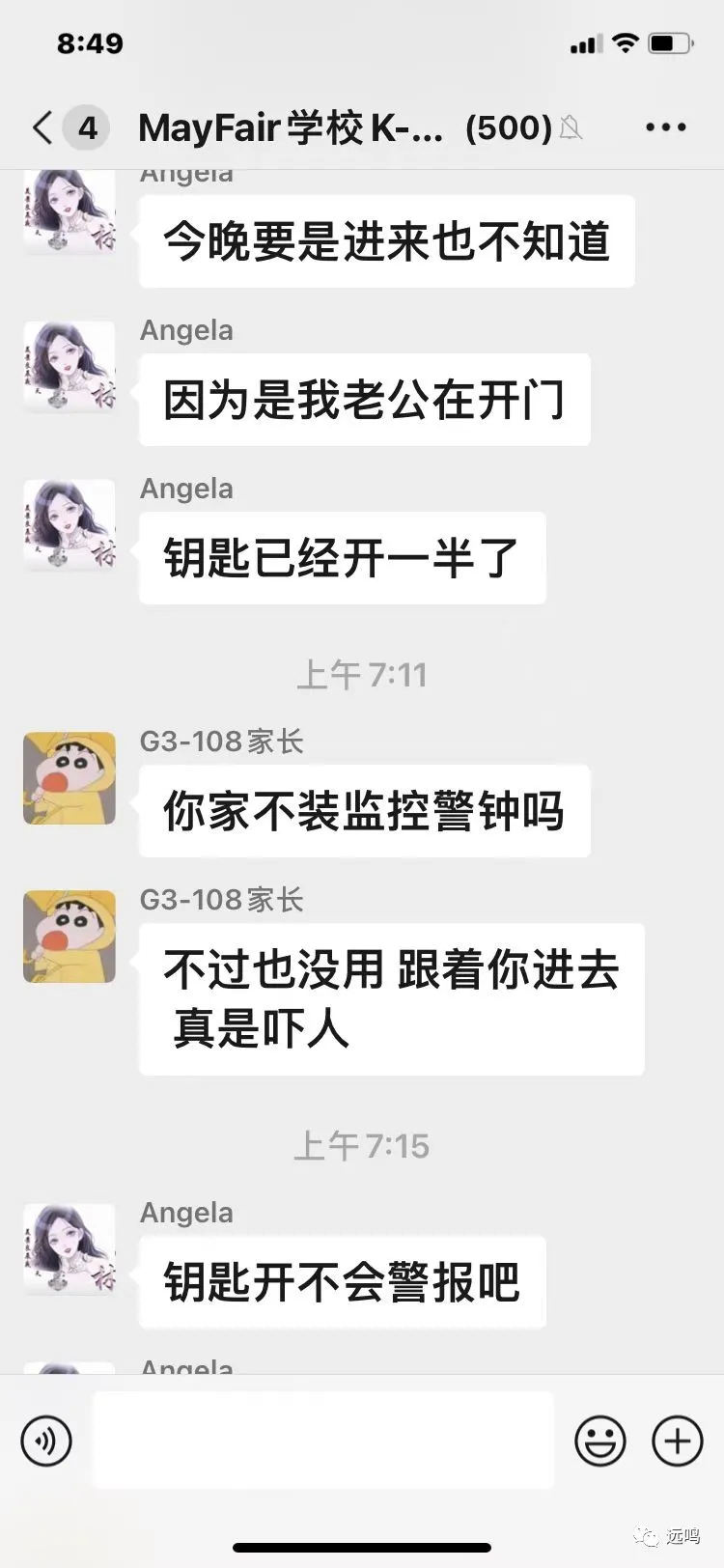Open G3-108家长 profile beside 你家不装监控警钟吗
This screenshot has height=1568, width=724.
coord(70,778)
